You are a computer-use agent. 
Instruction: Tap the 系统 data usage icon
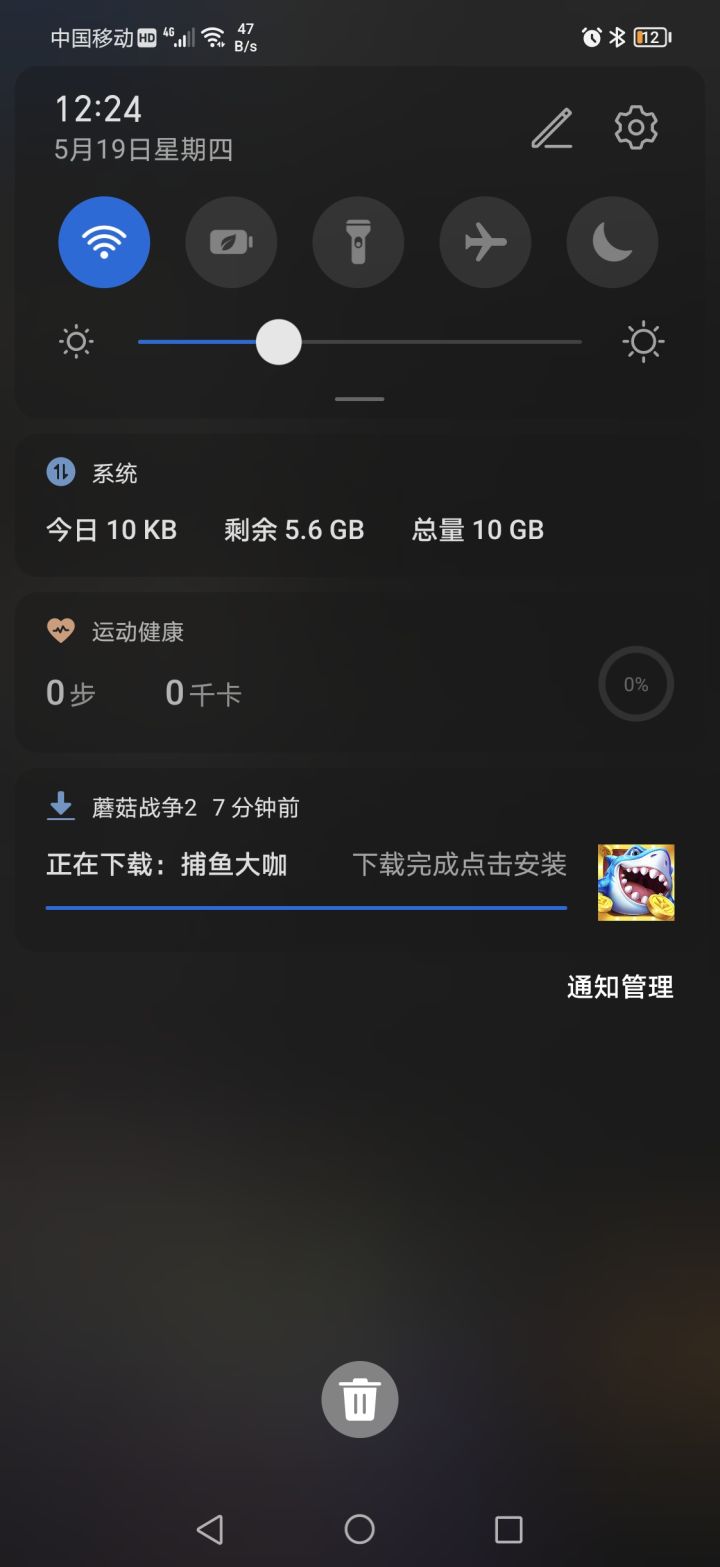click(61, 472)
